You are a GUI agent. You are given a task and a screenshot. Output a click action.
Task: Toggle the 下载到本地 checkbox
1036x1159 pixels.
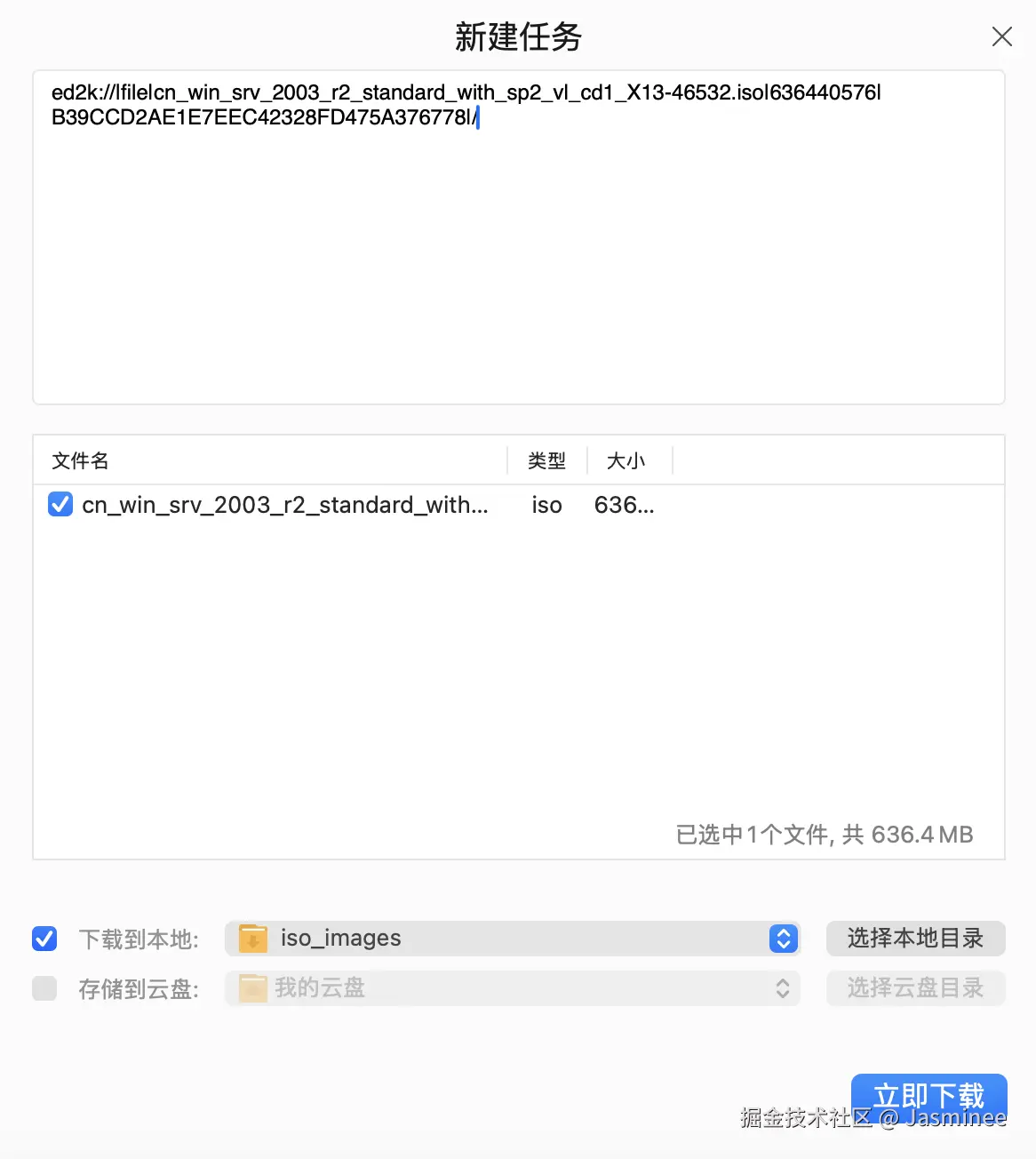coord(44,939)
